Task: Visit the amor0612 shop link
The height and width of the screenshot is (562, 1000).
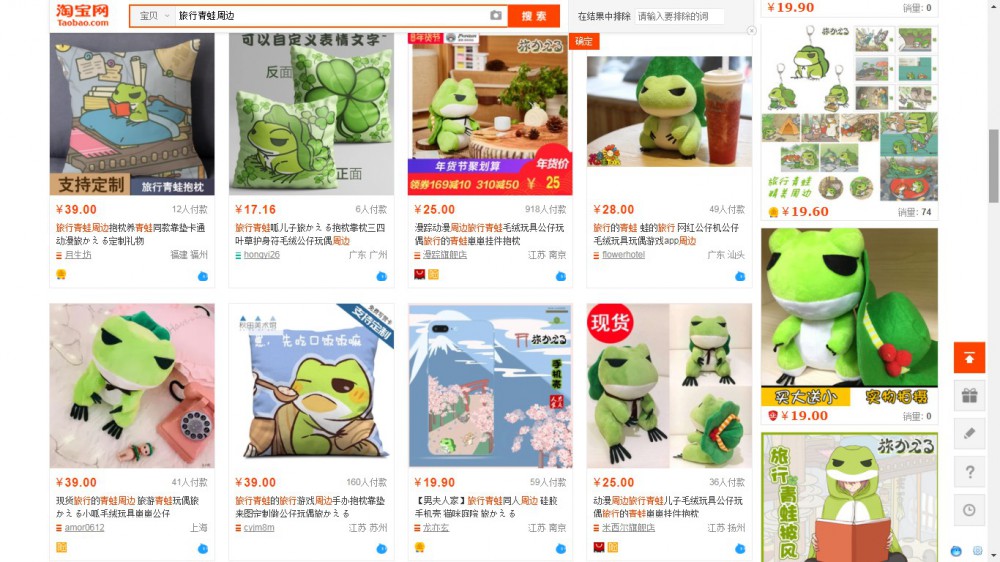Action: (84, 527)
